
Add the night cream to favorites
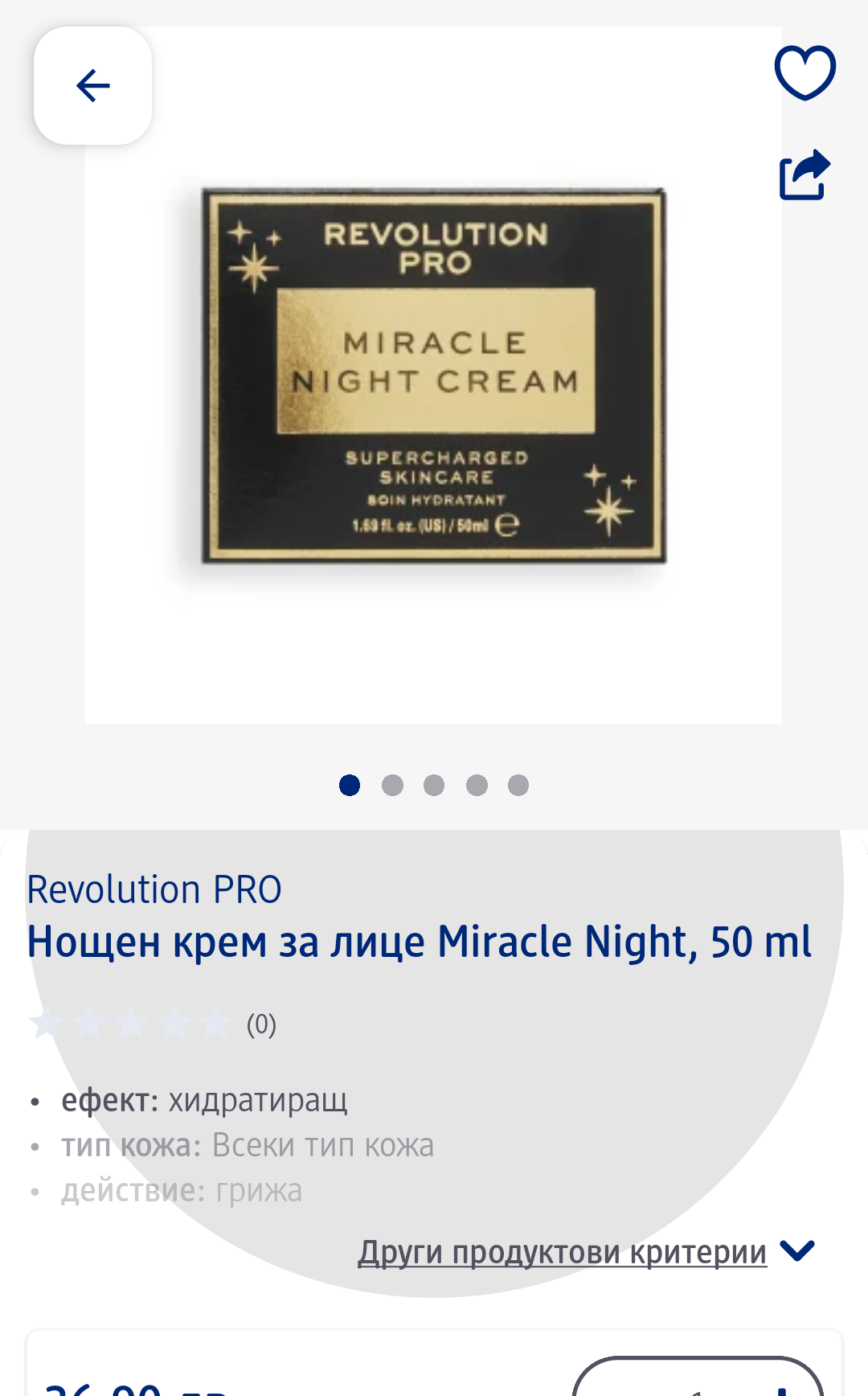coord(805,72)
